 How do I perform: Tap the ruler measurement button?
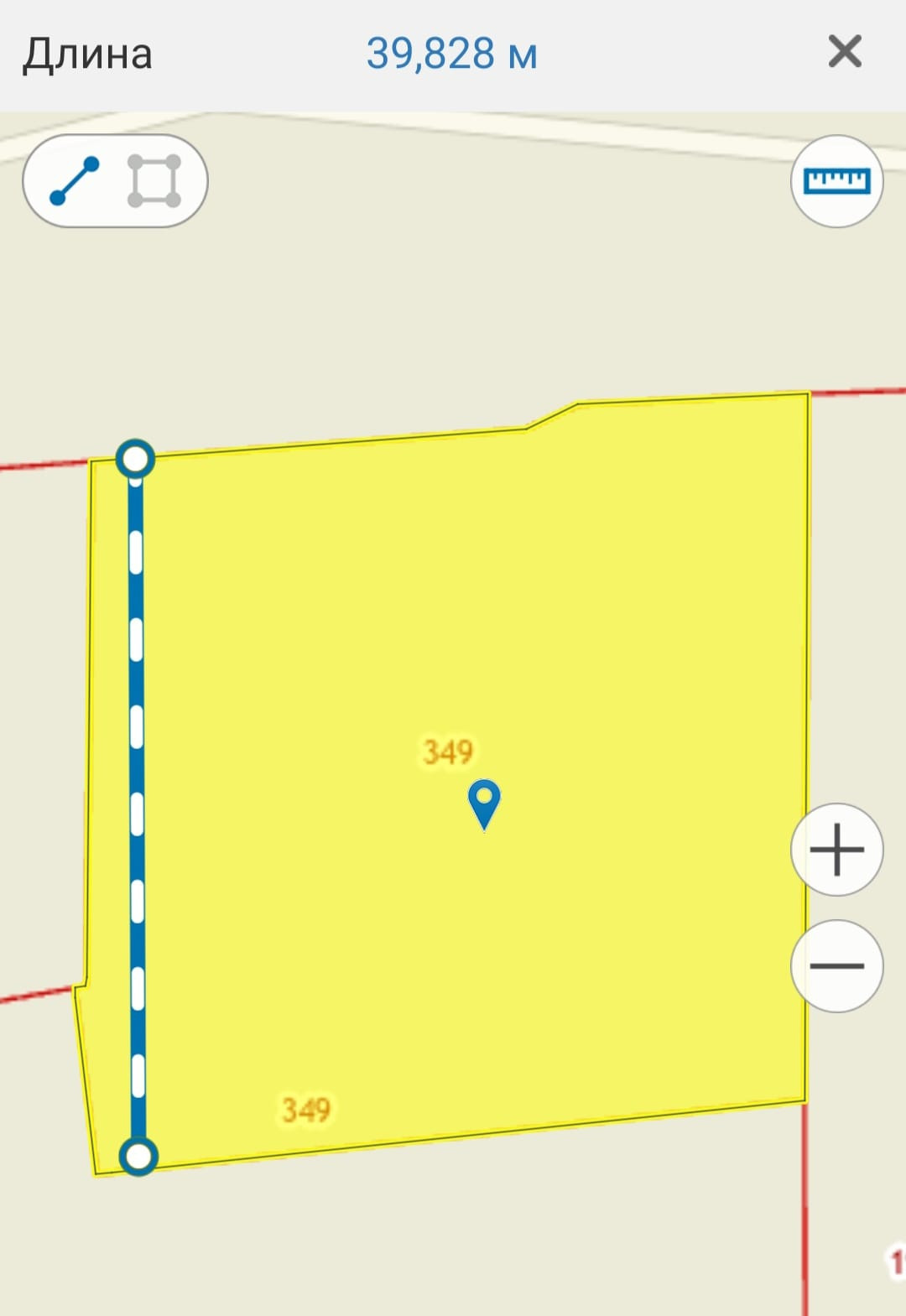836,180
